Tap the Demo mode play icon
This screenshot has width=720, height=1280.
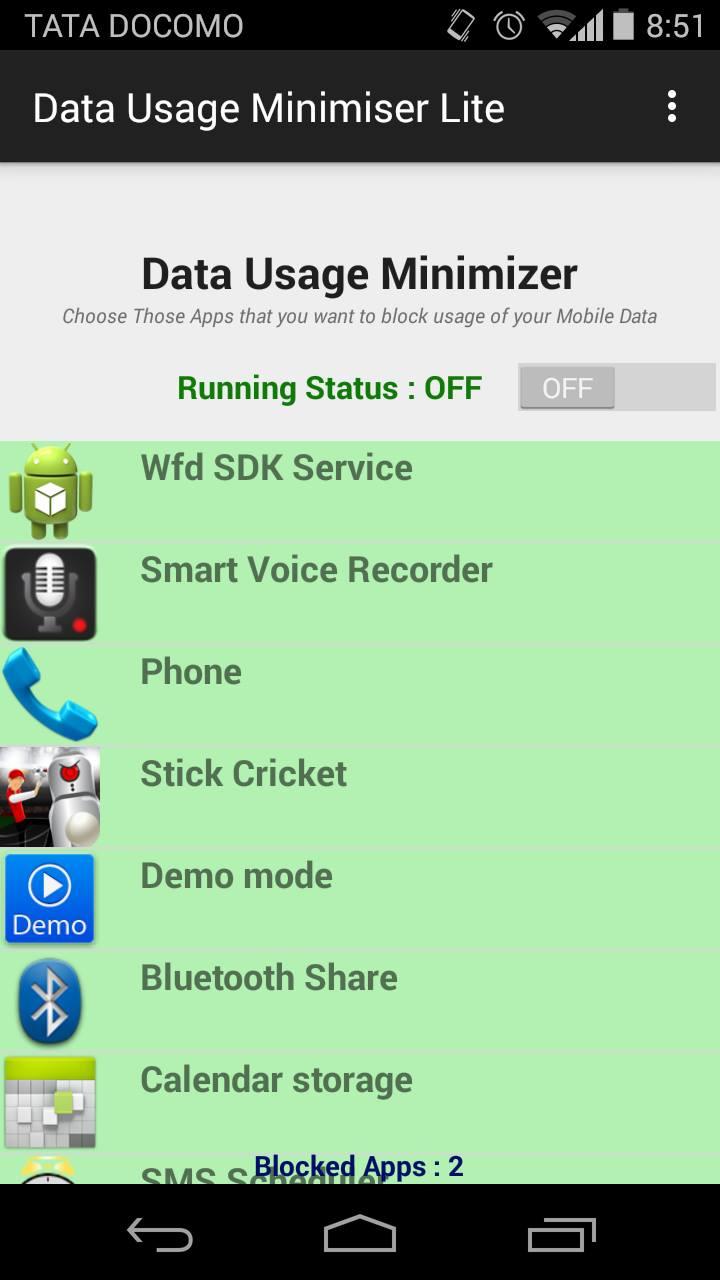pos(50,898)
